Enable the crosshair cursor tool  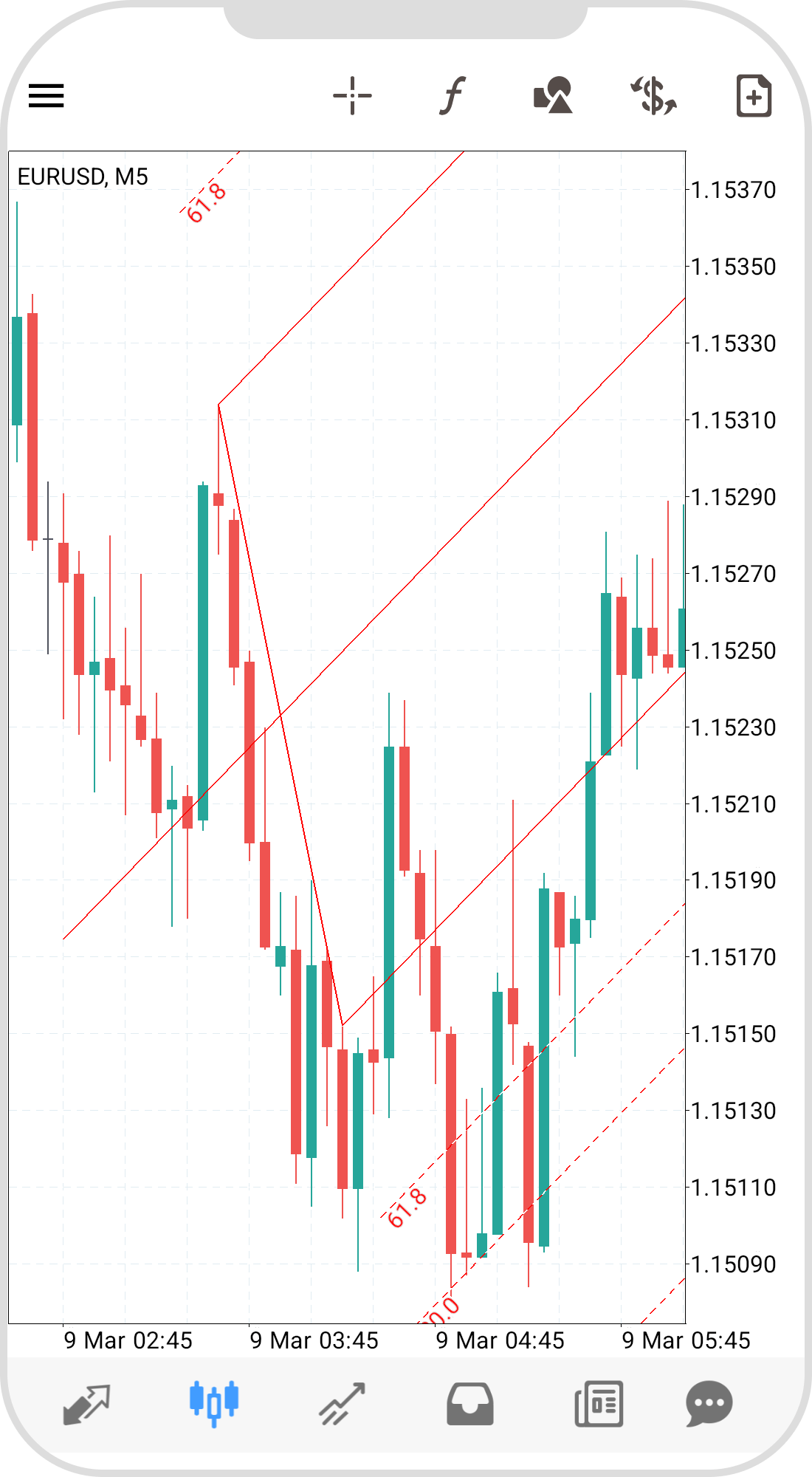[x=352, y=96]
